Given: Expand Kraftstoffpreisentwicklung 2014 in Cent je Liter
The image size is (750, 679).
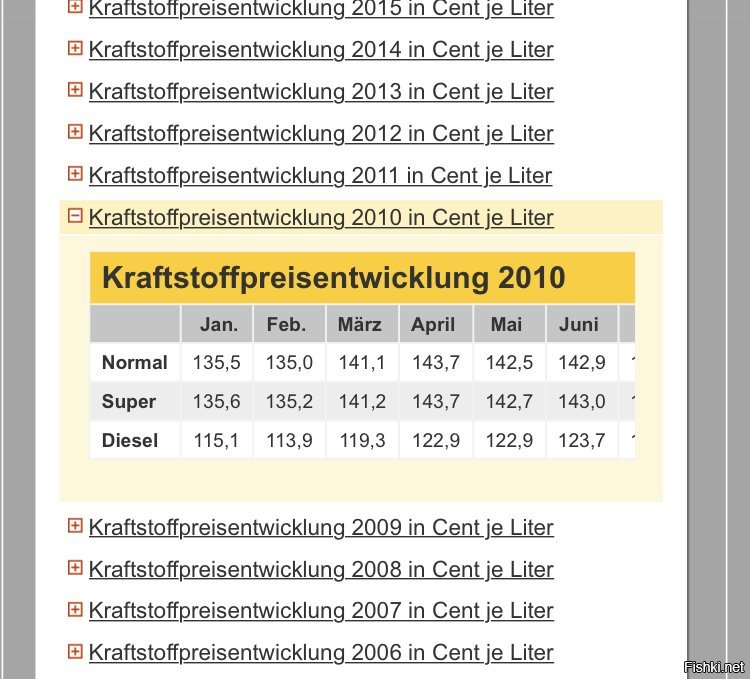Looking at the screenshot, I should click(320, 49).
